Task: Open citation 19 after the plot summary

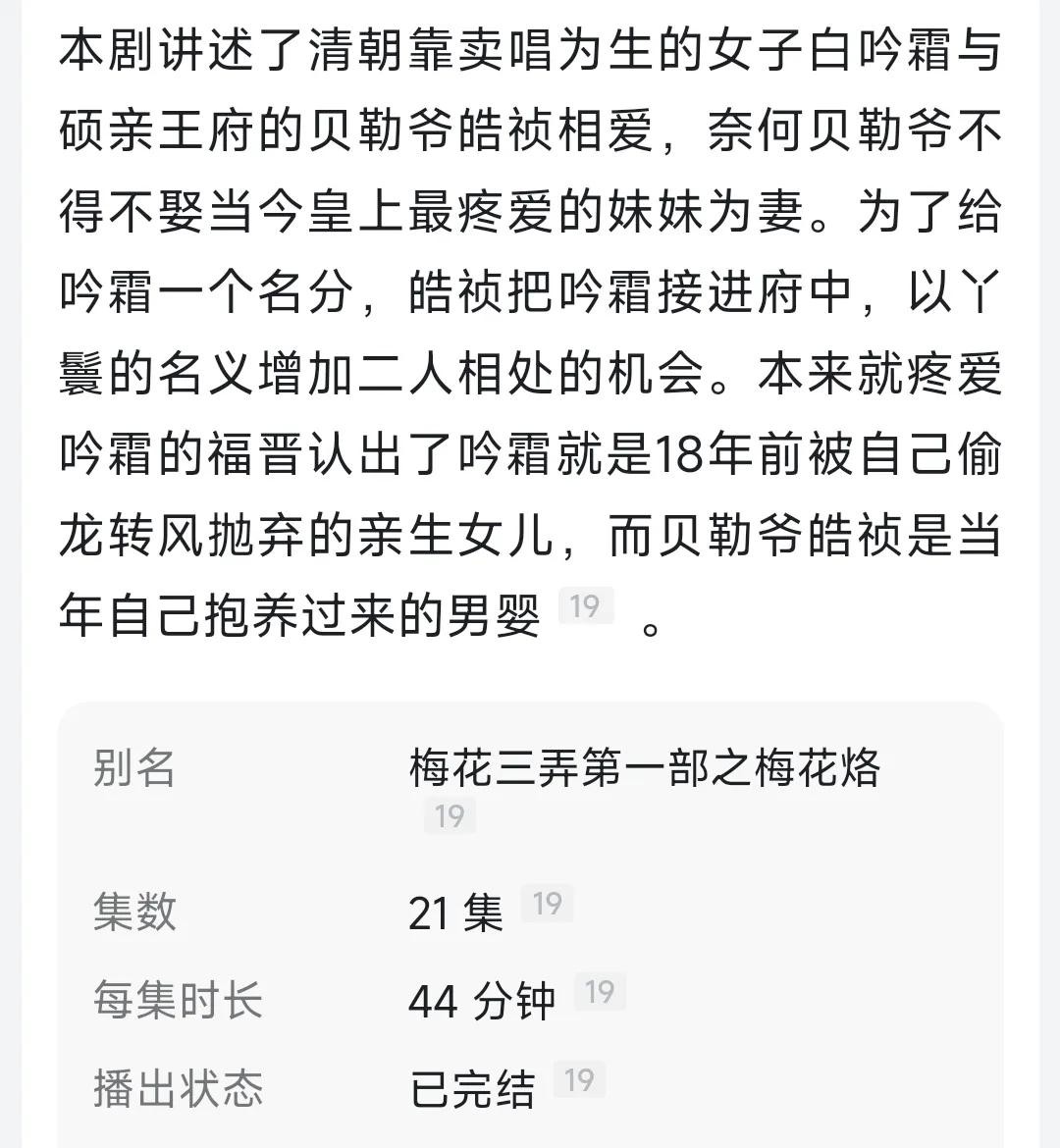Action: [x=585, y=606]
